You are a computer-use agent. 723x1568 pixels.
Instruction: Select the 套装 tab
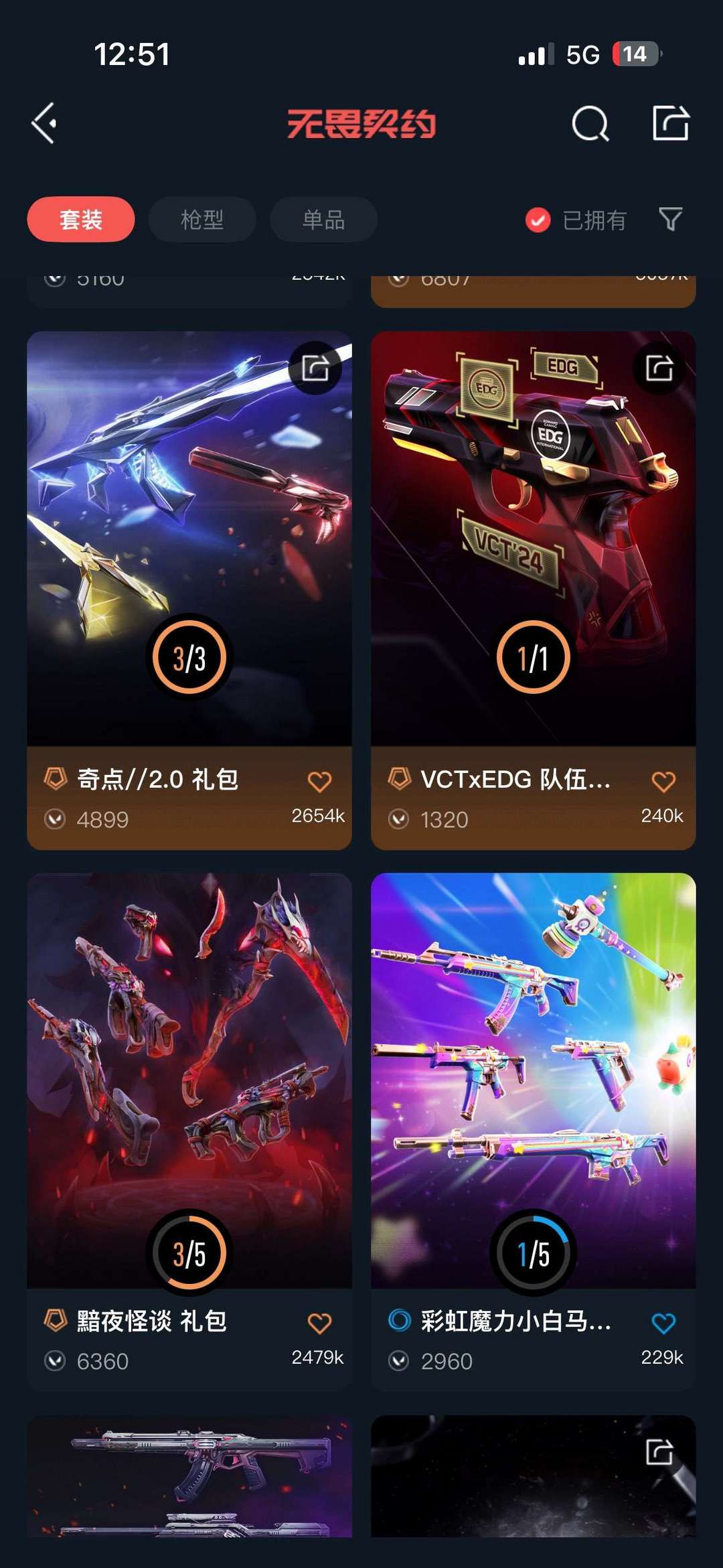[x=80, y=219]
